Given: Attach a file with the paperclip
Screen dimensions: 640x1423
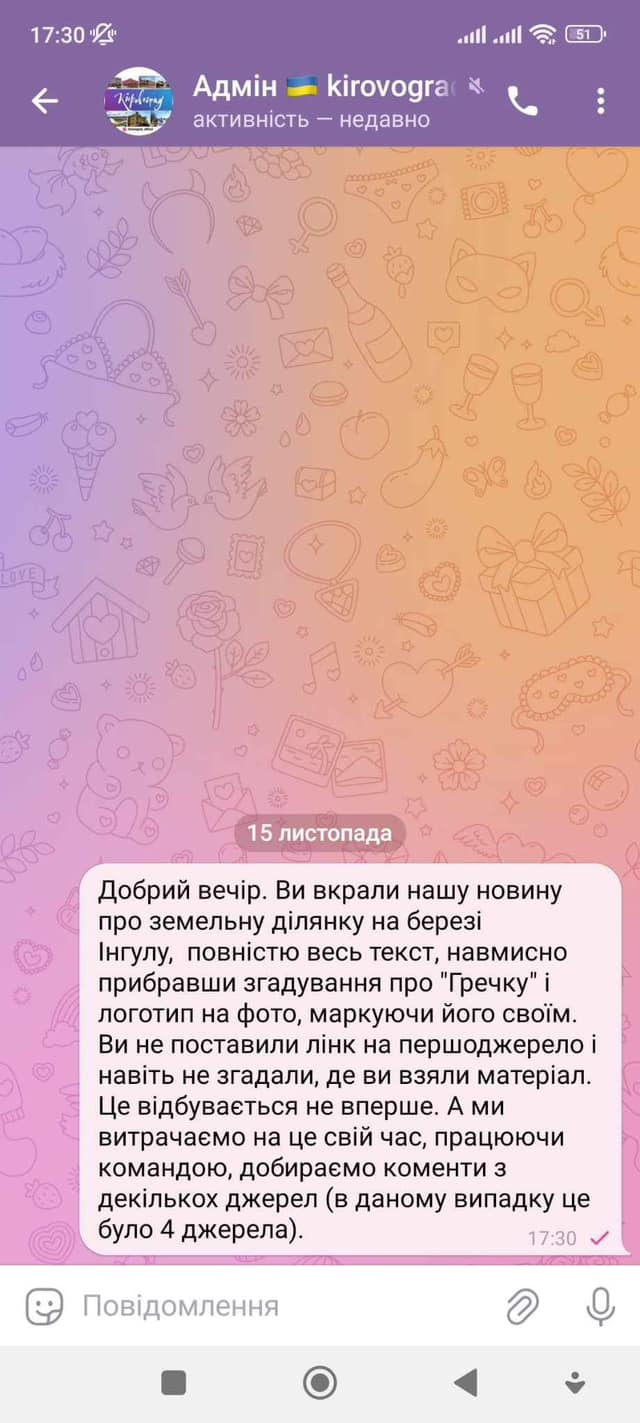Looking at the screenshot, I should coord(522,1306).
